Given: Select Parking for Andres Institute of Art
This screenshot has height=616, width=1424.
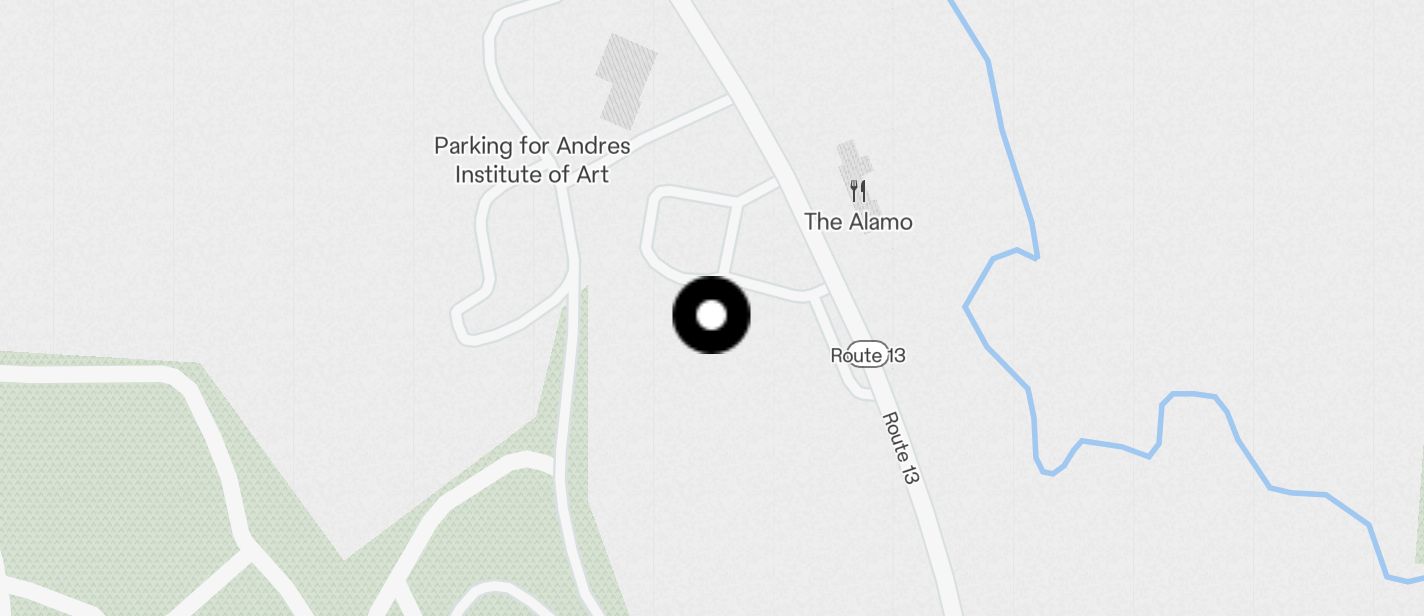Looking at the screenshot, I should (x=532, y=160).
